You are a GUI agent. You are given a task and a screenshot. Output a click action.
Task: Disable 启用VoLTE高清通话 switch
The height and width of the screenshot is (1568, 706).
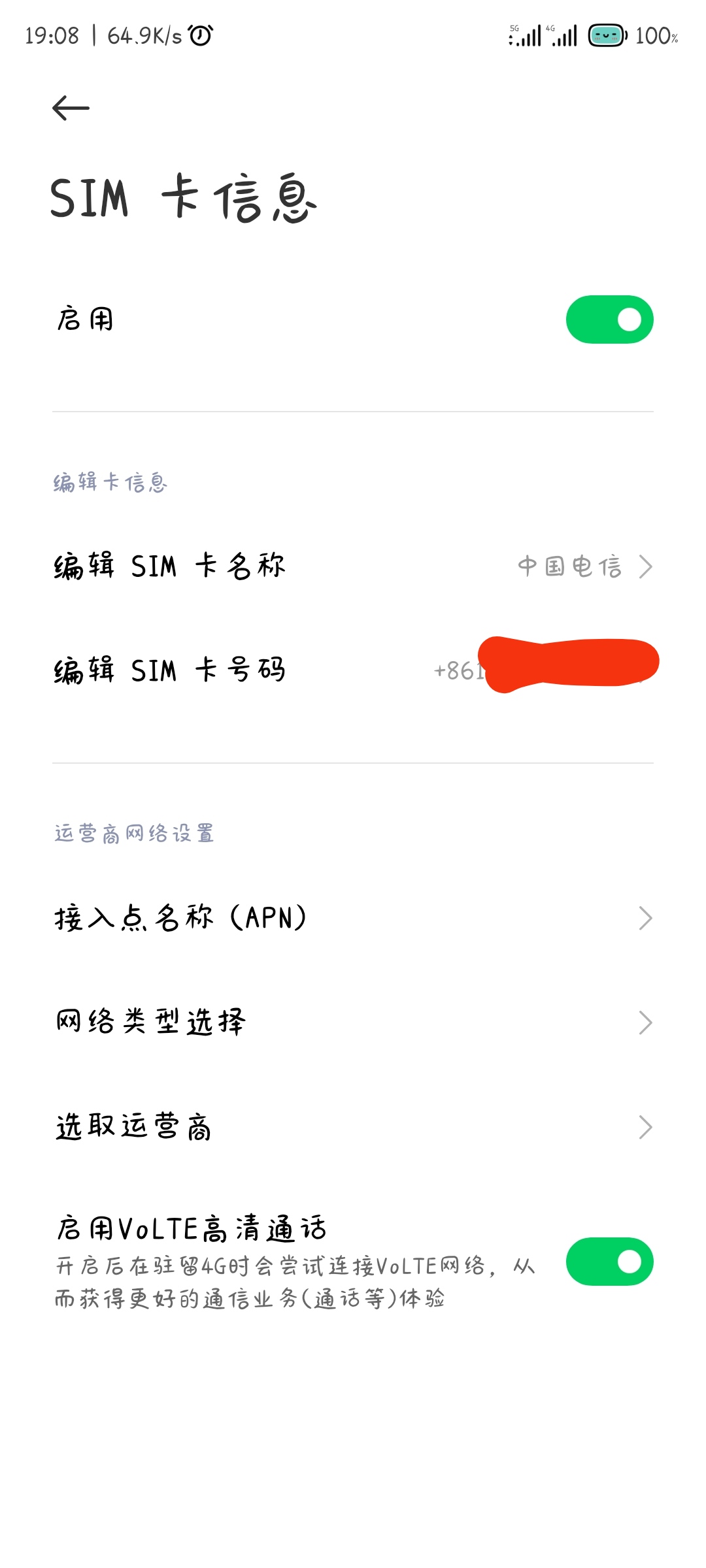pyautogui.click(x=609, y=1262)
